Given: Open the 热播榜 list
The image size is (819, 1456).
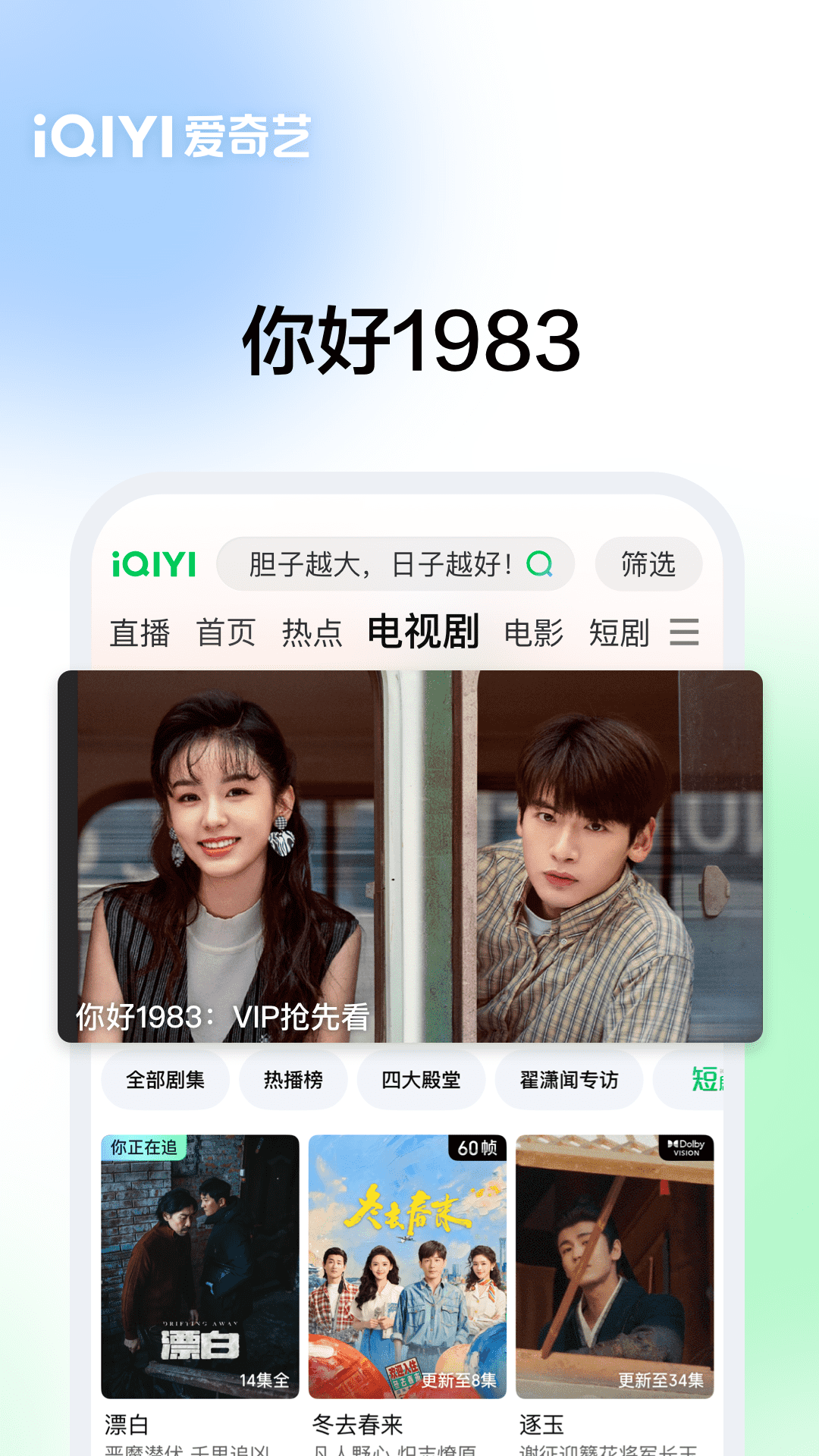Looking at the screenshot, I should coord(293,1080).
